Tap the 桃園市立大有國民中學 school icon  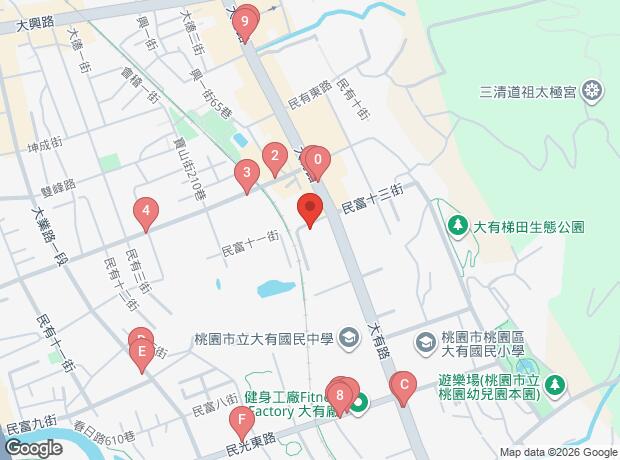pos(349,339)
